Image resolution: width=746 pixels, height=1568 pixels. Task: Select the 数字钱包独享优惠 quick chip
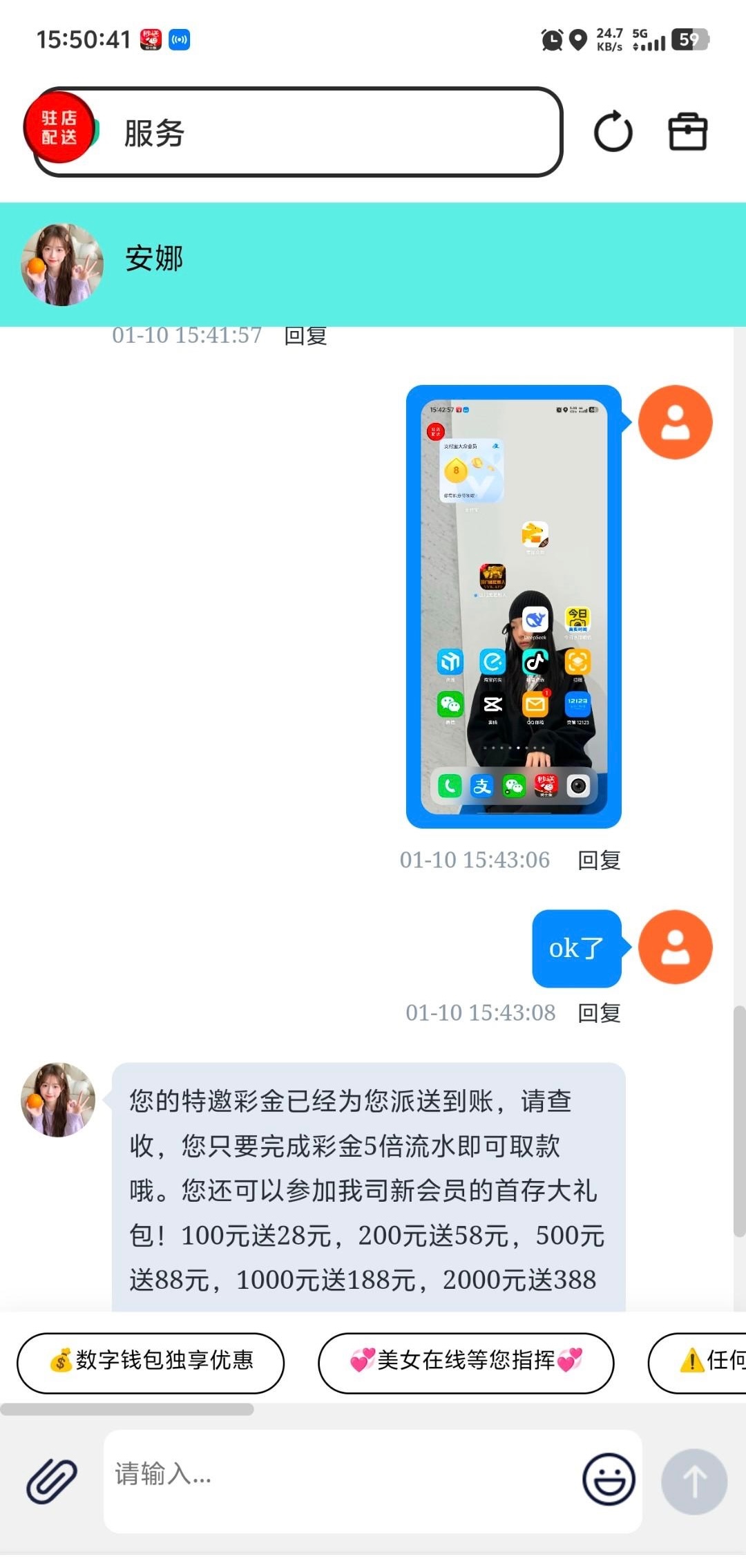coord(151,1360)
